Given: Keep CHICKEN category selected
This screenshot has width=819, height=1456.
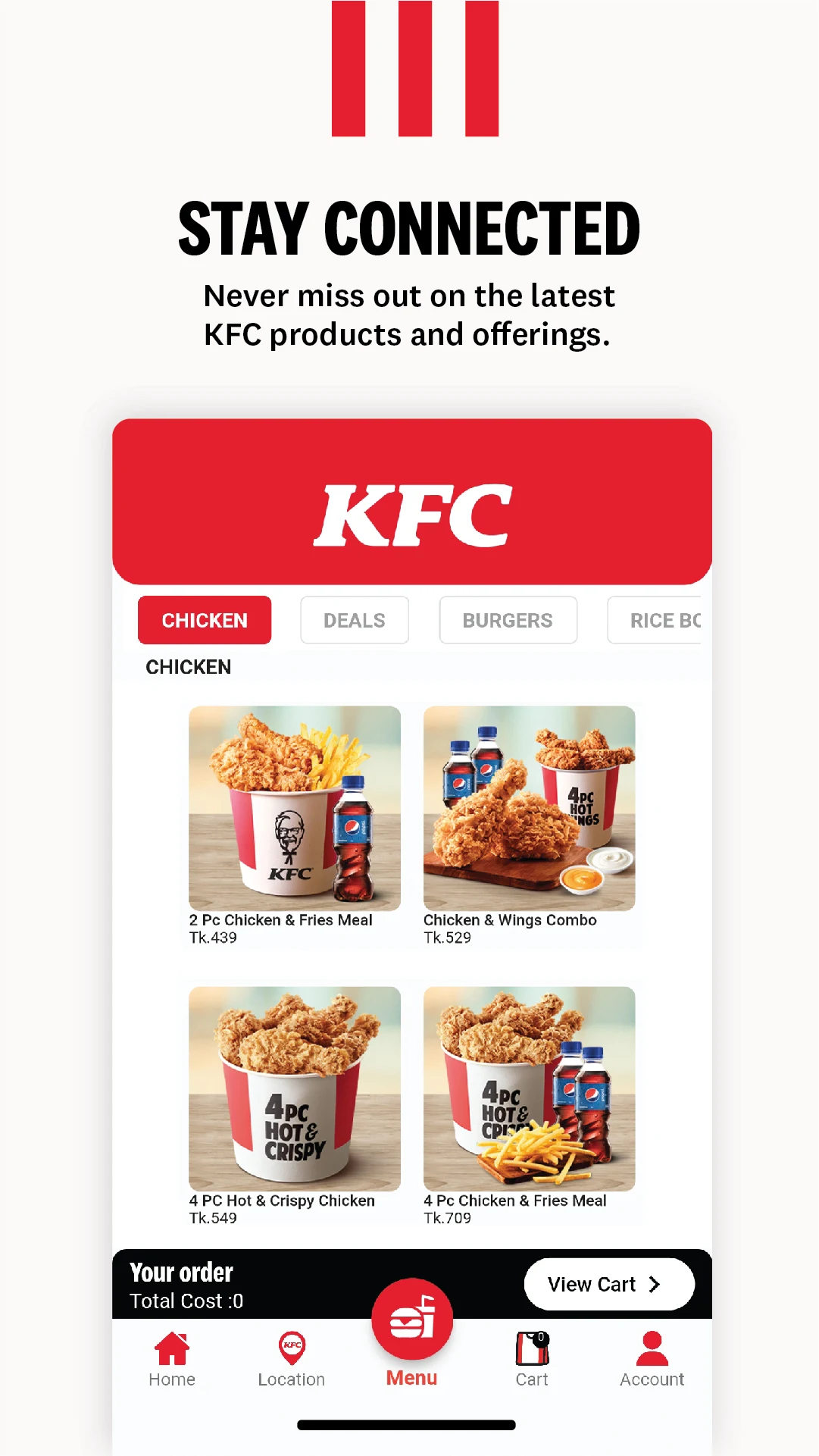Looking at the screenshot, I should [204, 620].
